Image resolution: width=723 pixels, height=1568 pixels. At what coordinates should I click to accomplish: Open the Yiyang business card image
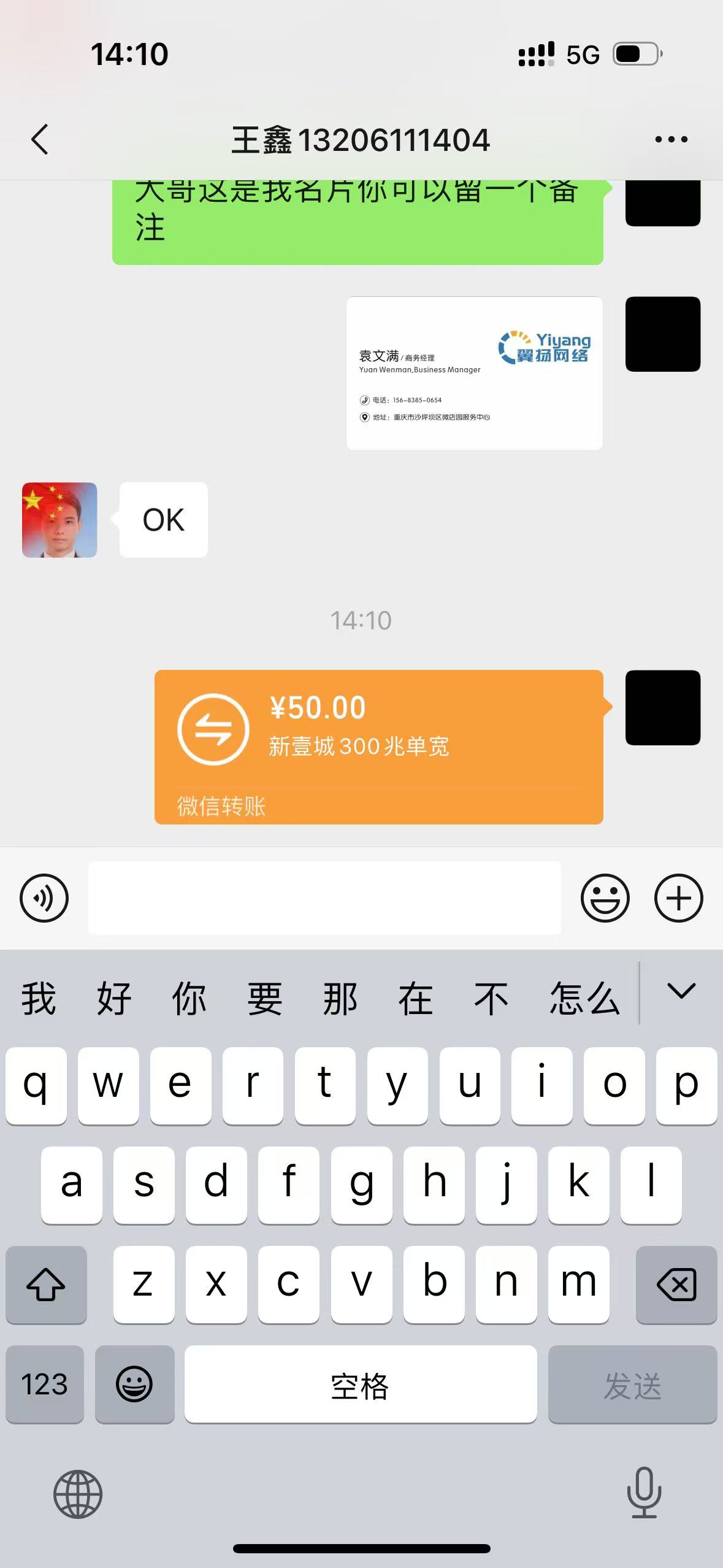click(x=474, y=373)
